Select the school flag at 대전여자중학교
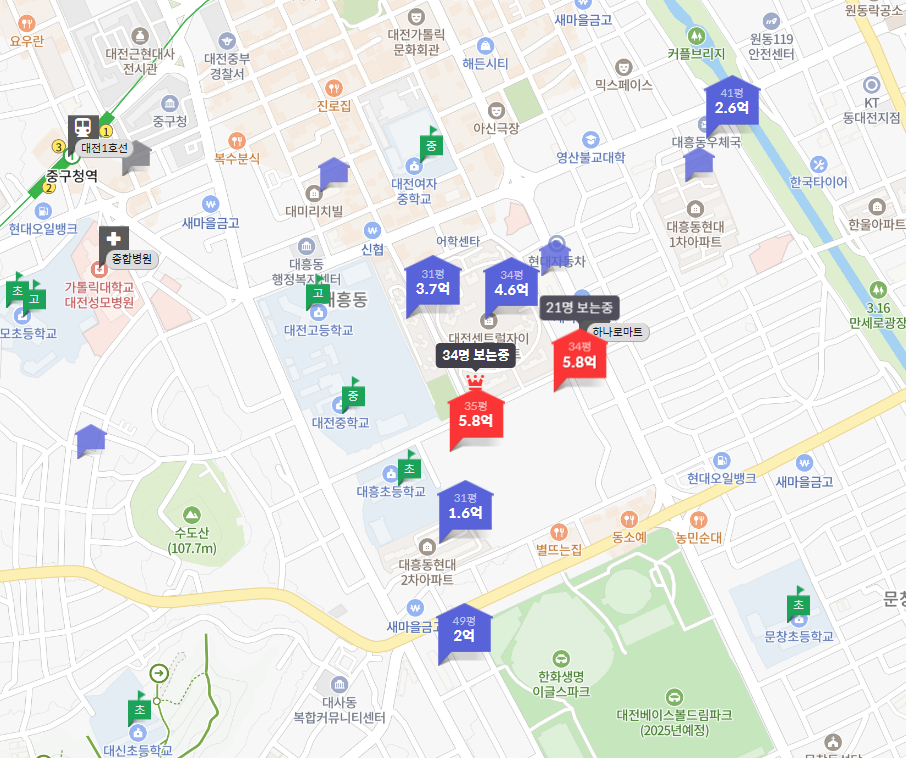This screenshot has width=906, height=758. click(x=431, y=145)
